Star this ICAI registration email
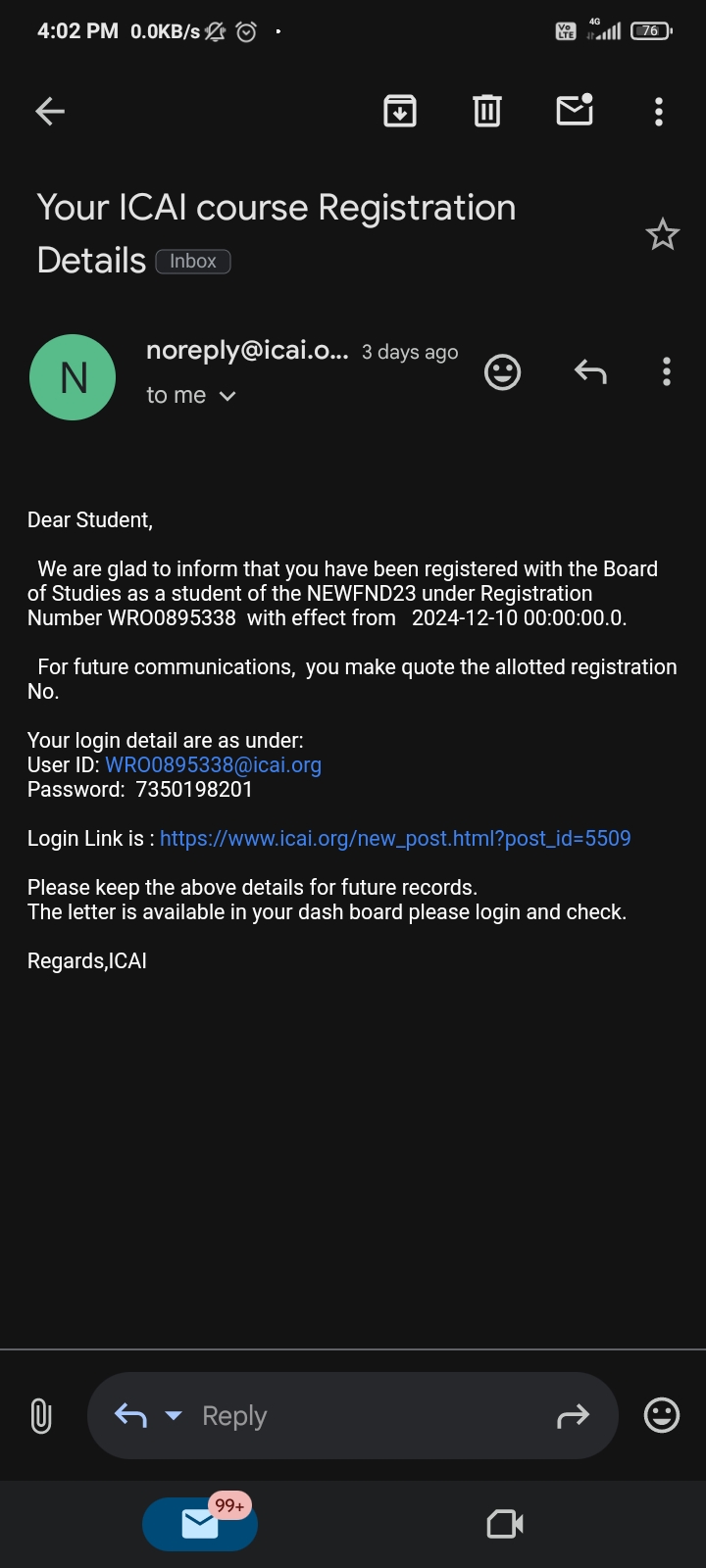The image size is (706, 1568). (x=663, y=234)
